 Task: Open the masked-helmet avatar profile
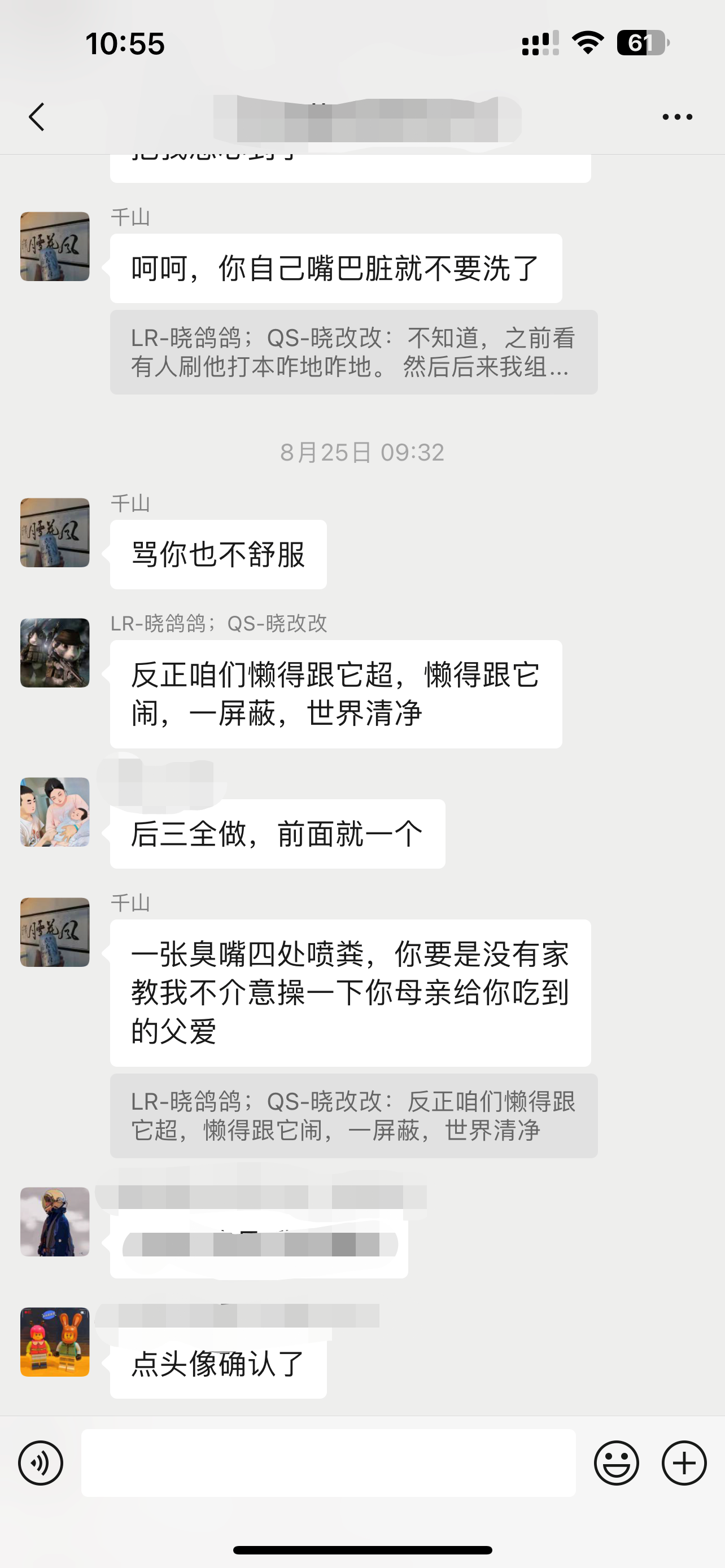[x=55, y=1221]
